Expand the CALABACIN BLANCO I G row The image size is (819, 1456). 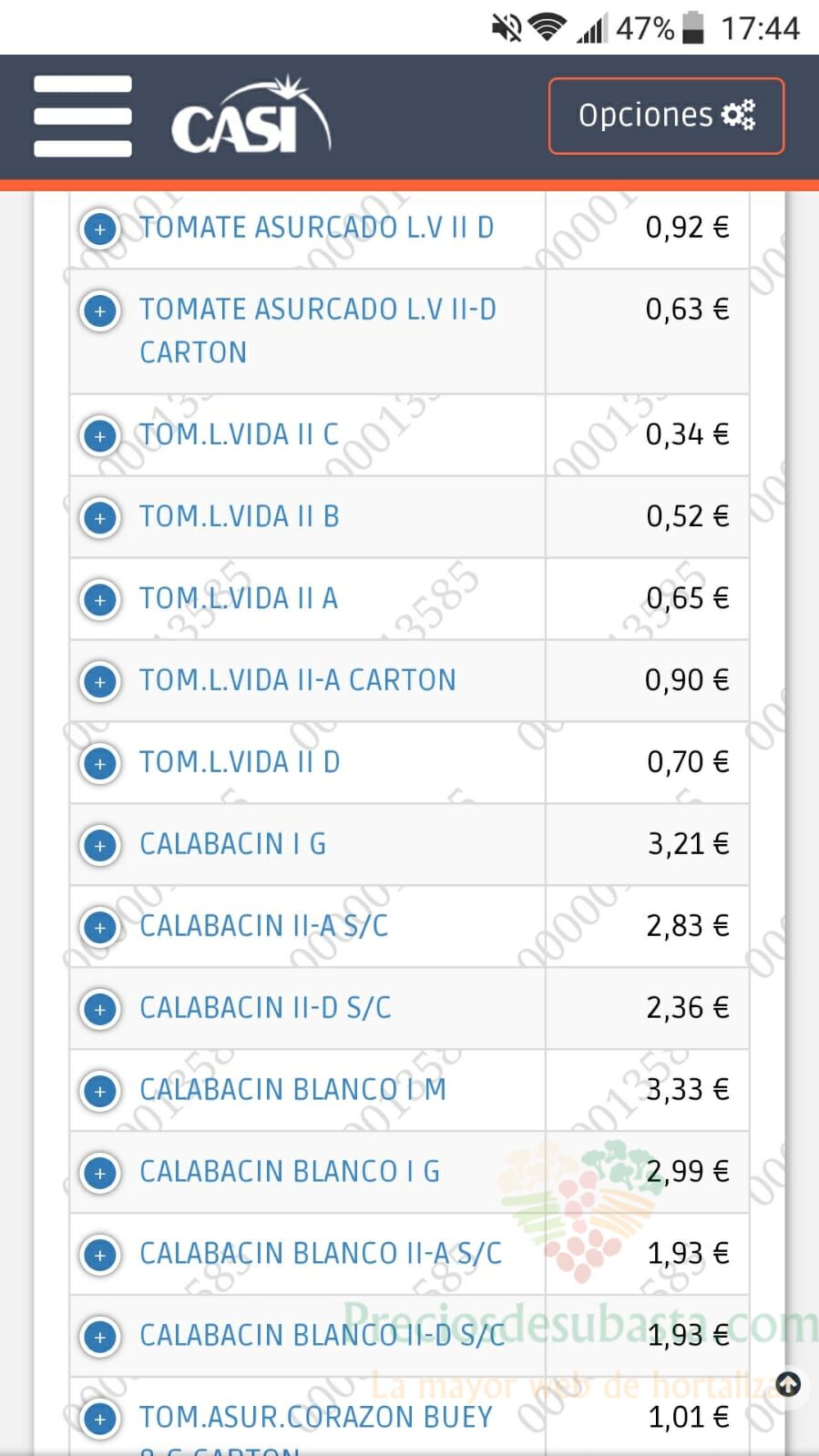[100, 1173]
